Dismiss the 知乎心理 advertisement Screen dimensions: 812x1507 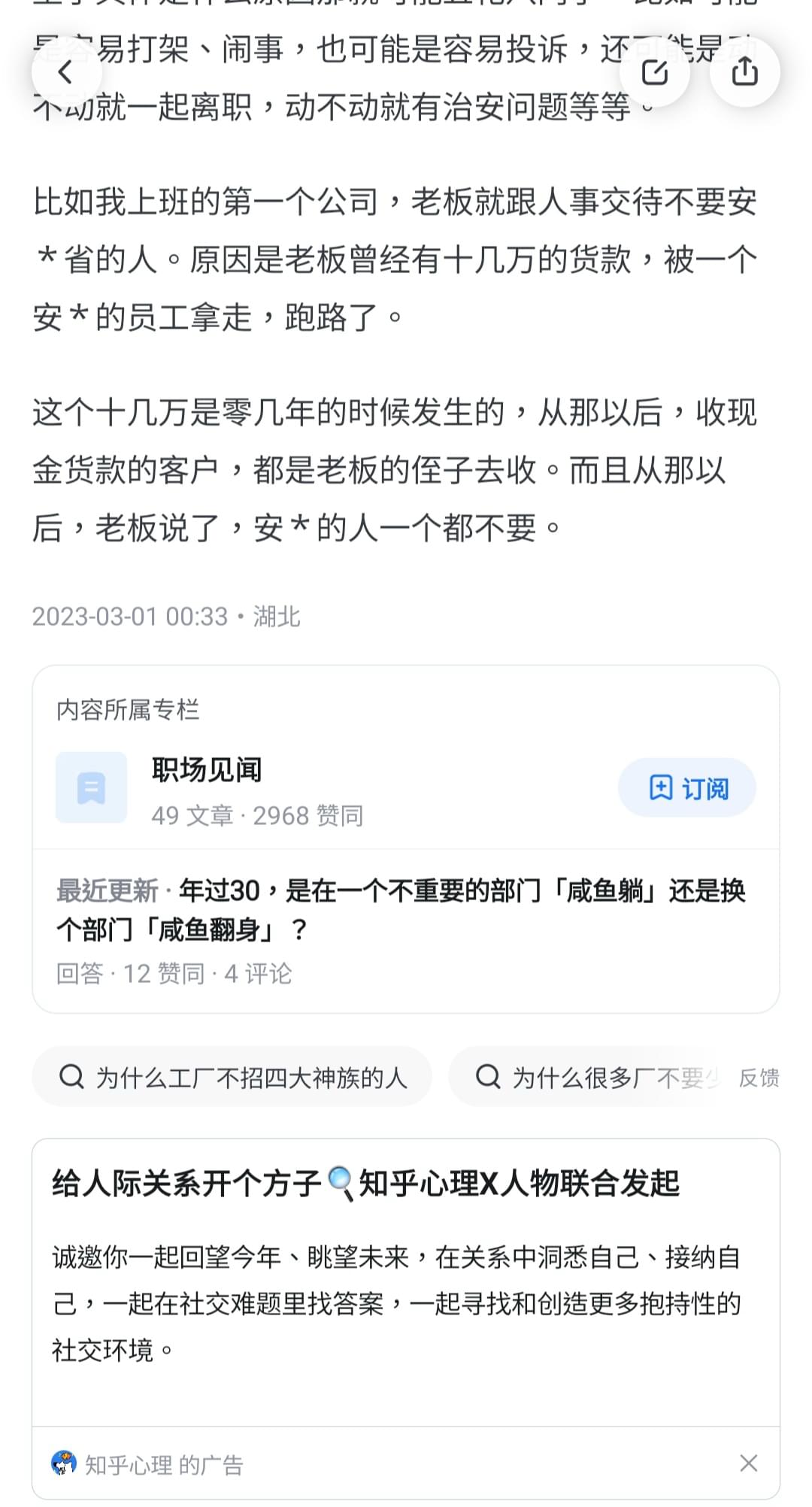point(748,1463)
